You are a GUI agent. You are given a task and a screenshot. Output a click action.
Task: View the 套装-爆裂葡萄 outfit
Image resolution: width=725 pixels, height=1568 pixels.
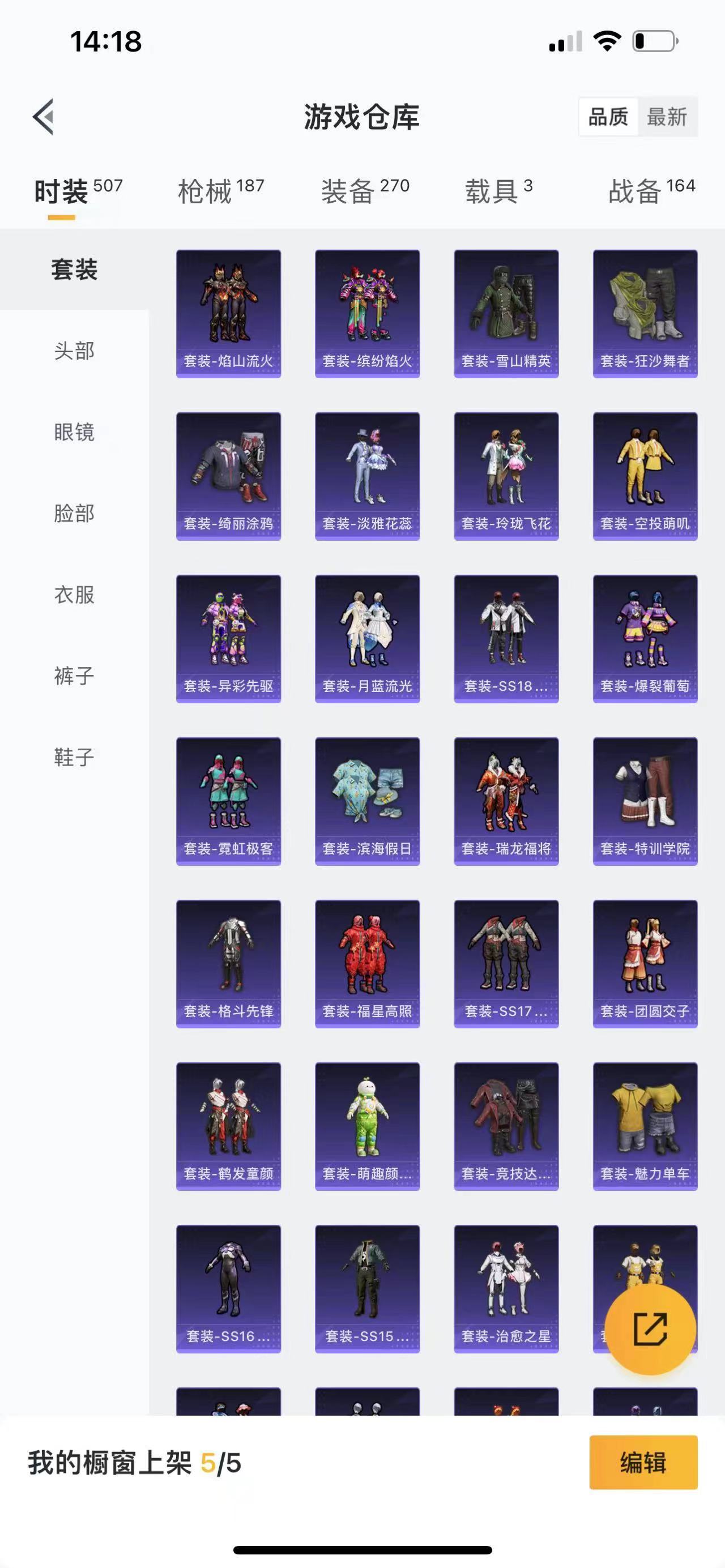pyautogui.click(x=645, y=639)
